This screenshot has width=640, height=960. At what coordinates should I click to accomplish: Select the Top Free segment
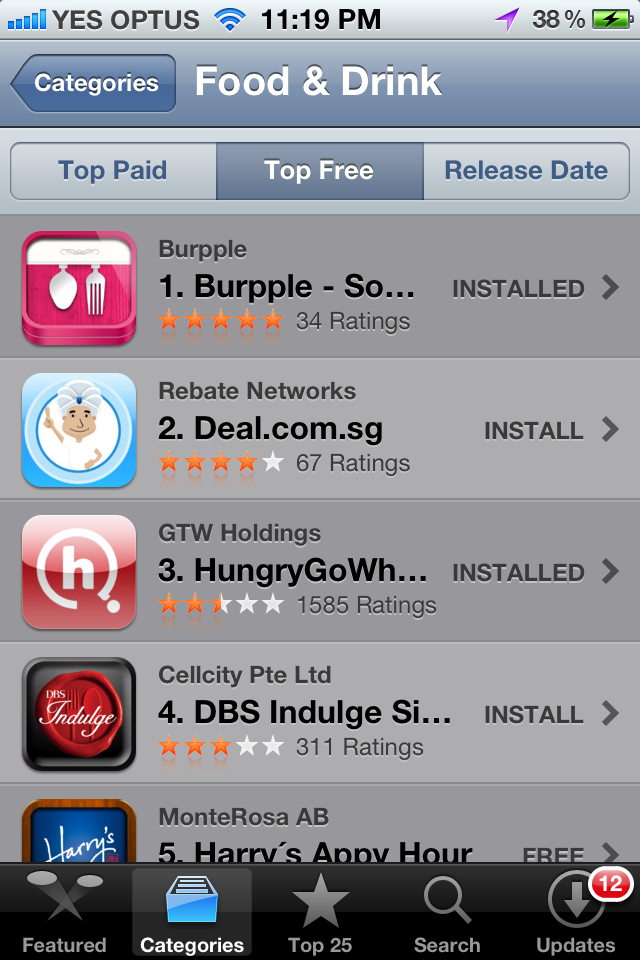(319, 171)
